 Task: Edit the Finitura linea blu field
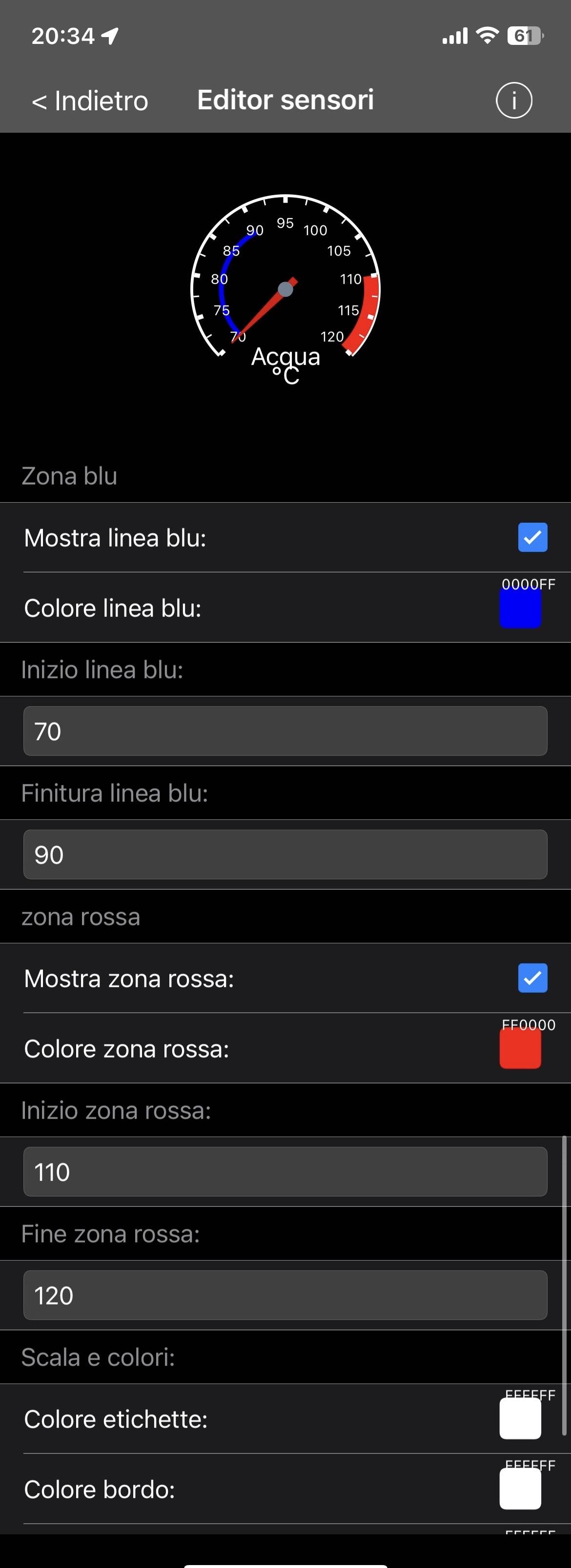285,855
